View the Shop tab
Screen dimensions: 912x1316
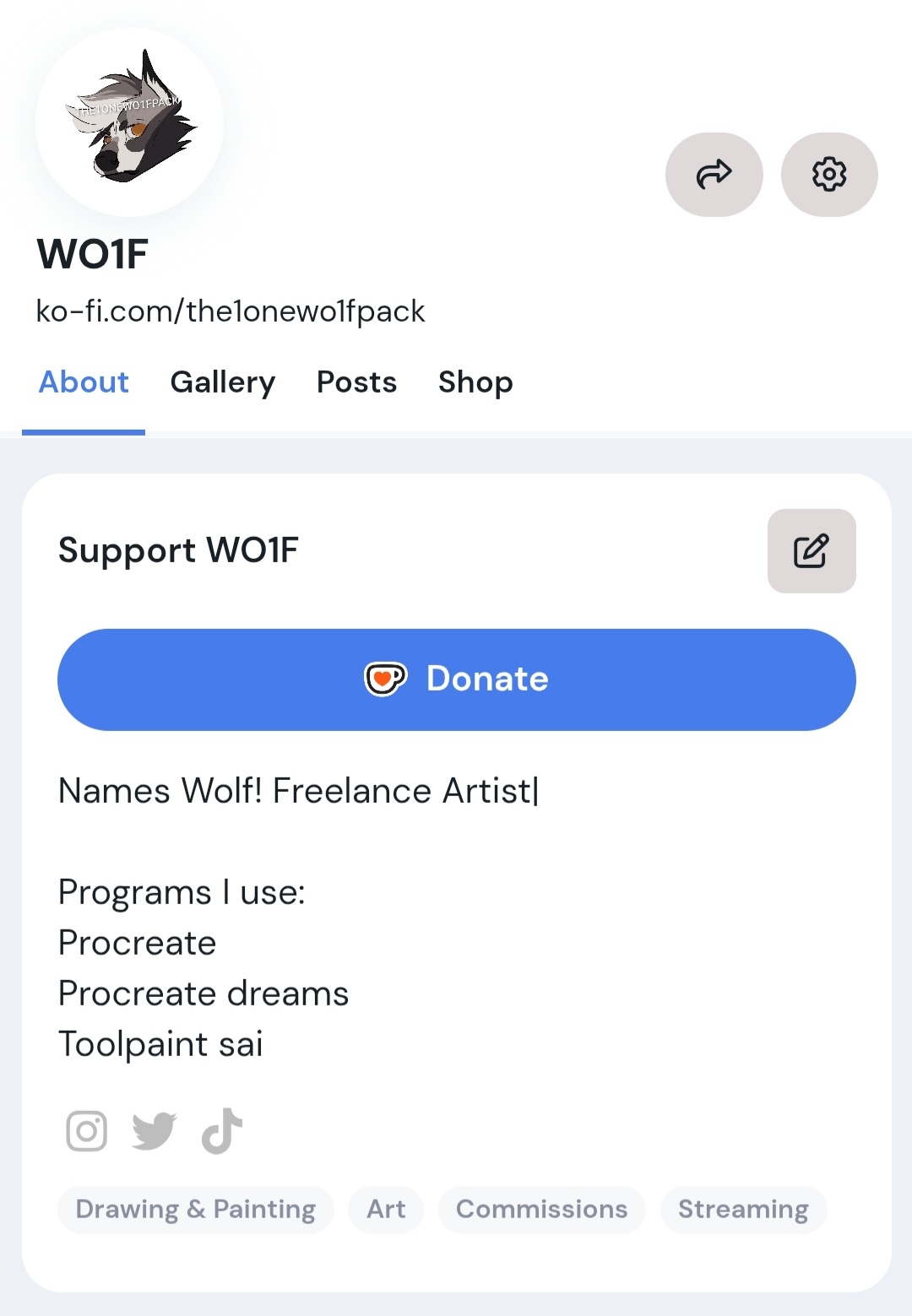pyautogui.click(x=475, y=382)
